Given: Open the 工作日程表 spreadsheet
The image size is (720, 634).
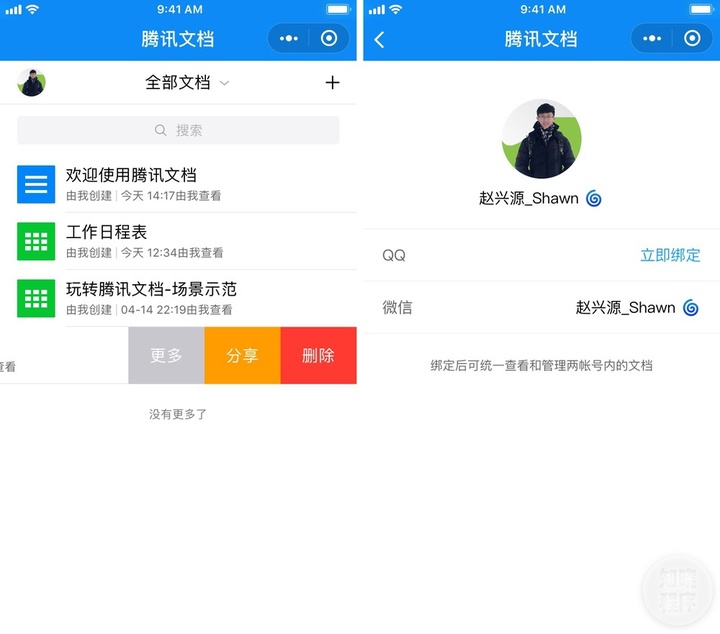Looking at the screenshot, I should 107,233.
